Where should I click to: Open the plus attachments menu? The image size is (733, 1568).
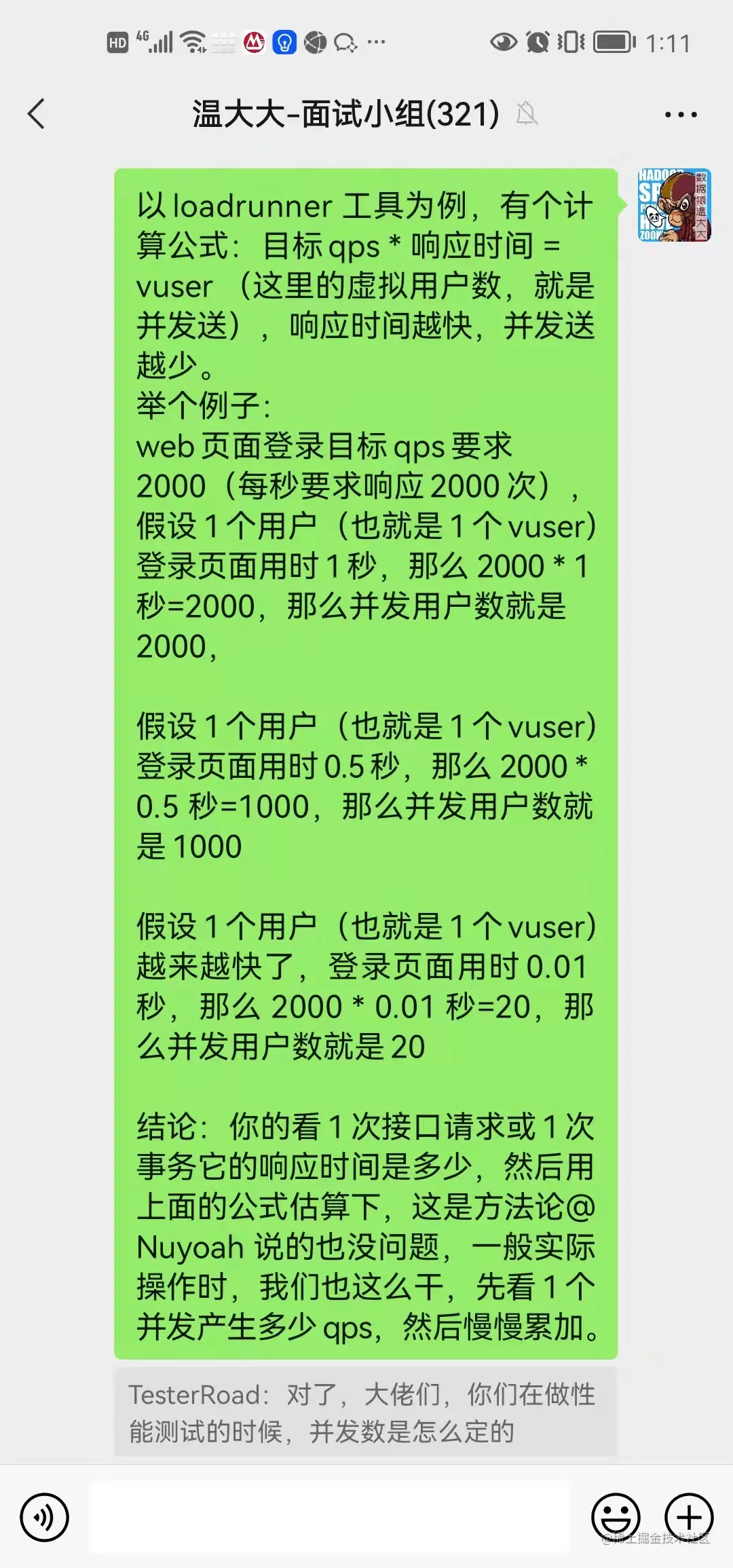pos(688,1517)
